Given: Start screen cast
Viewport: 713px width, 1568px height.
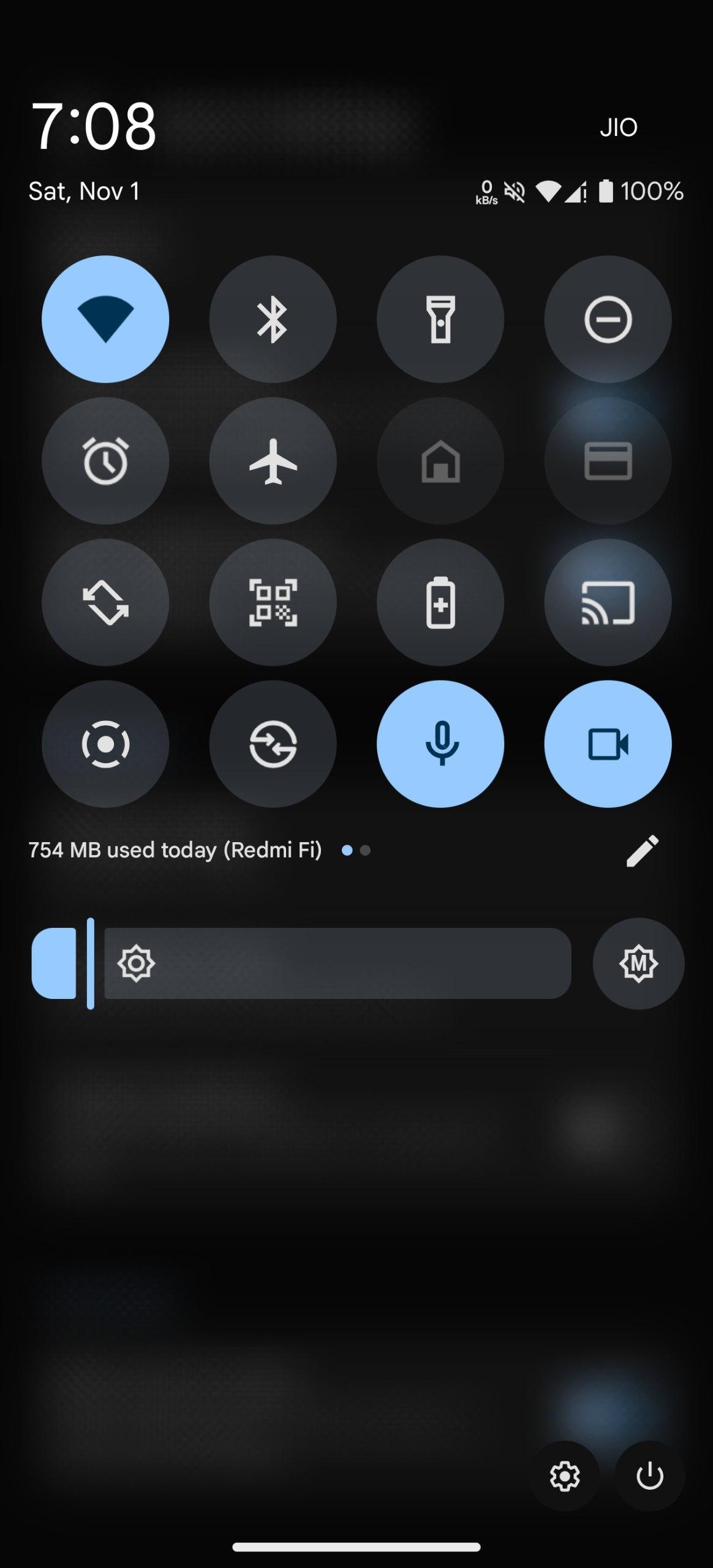Looking at the screenshot, I should coord(608,602).
